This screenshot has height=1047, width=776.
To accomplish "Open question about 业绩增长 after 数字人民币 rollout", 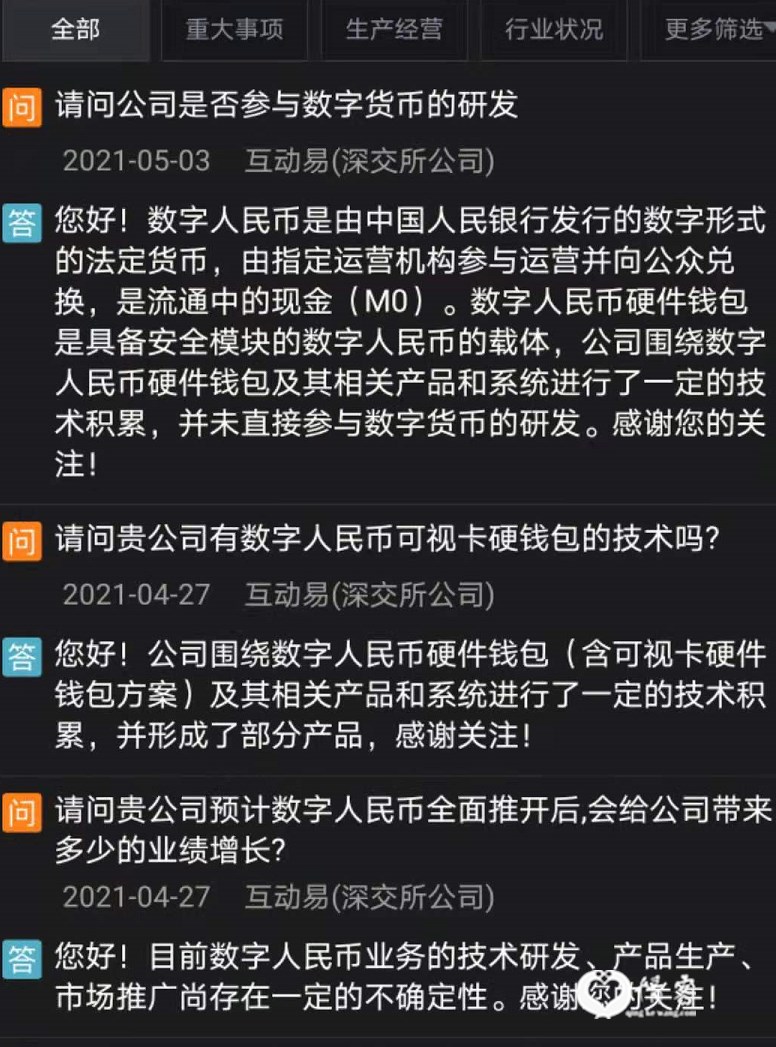I will coord(411,828).
